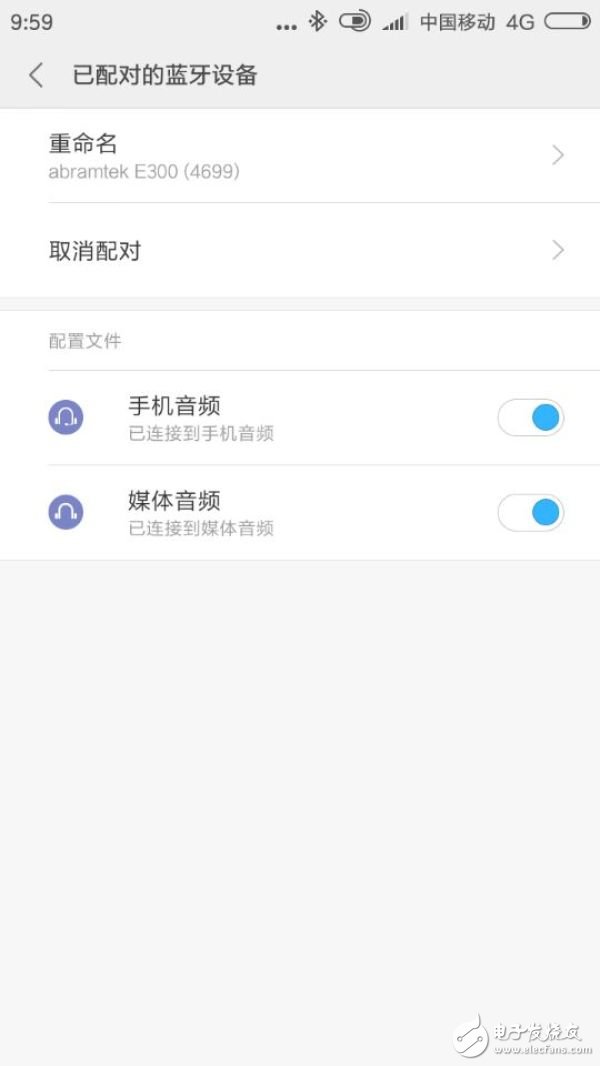Screen dimensions: 600x1066
Task: Turn off the 手机音频 switch
Action: pyautogui.click(x=531, y=417)
